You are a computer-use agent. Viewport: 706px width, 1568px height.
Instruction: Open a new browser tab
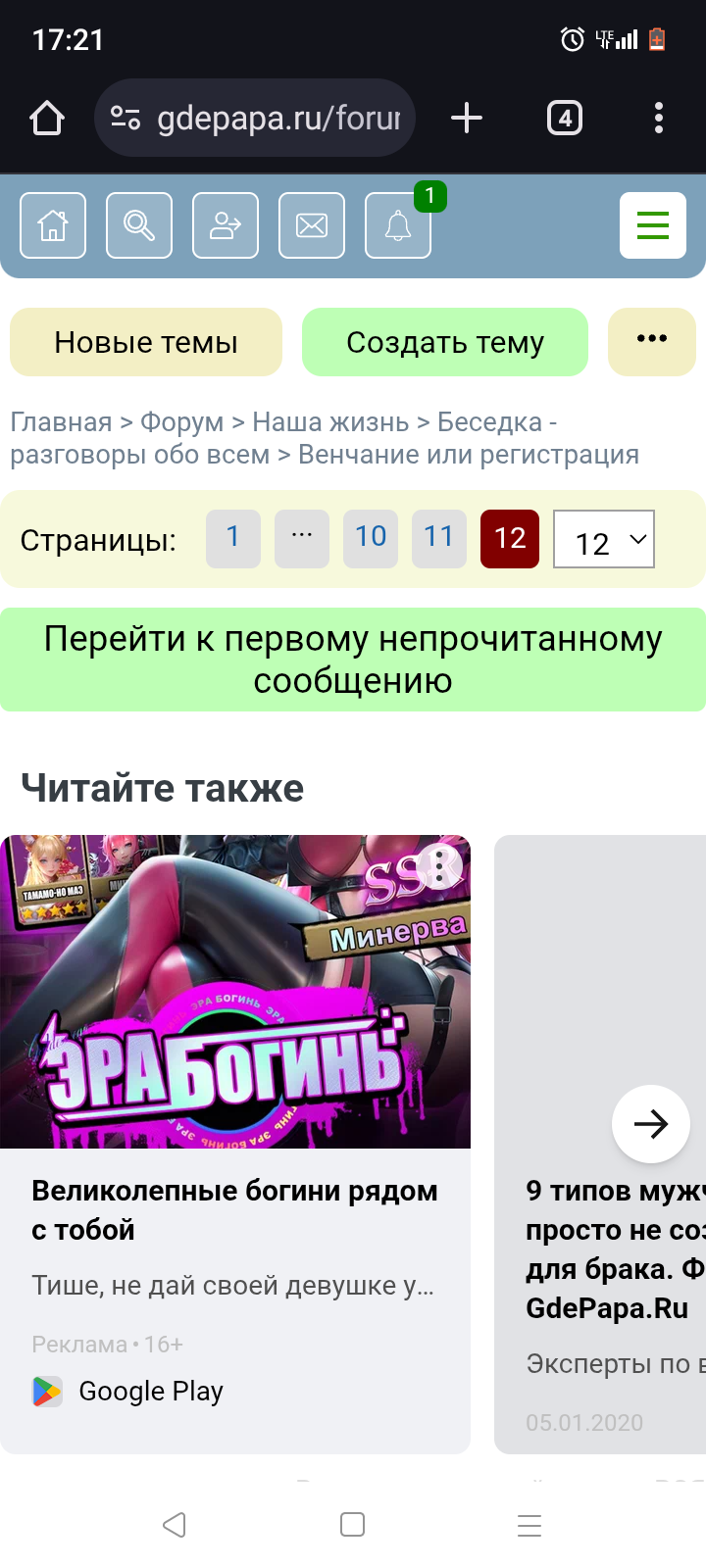(467, 119)
